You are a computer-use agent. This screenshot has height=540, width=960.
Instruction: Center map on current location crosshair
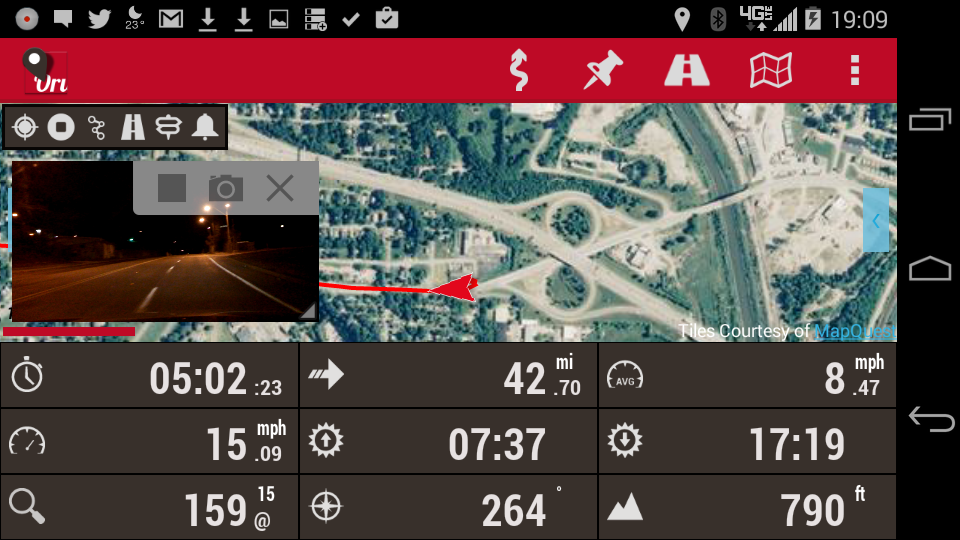[25, 127]
